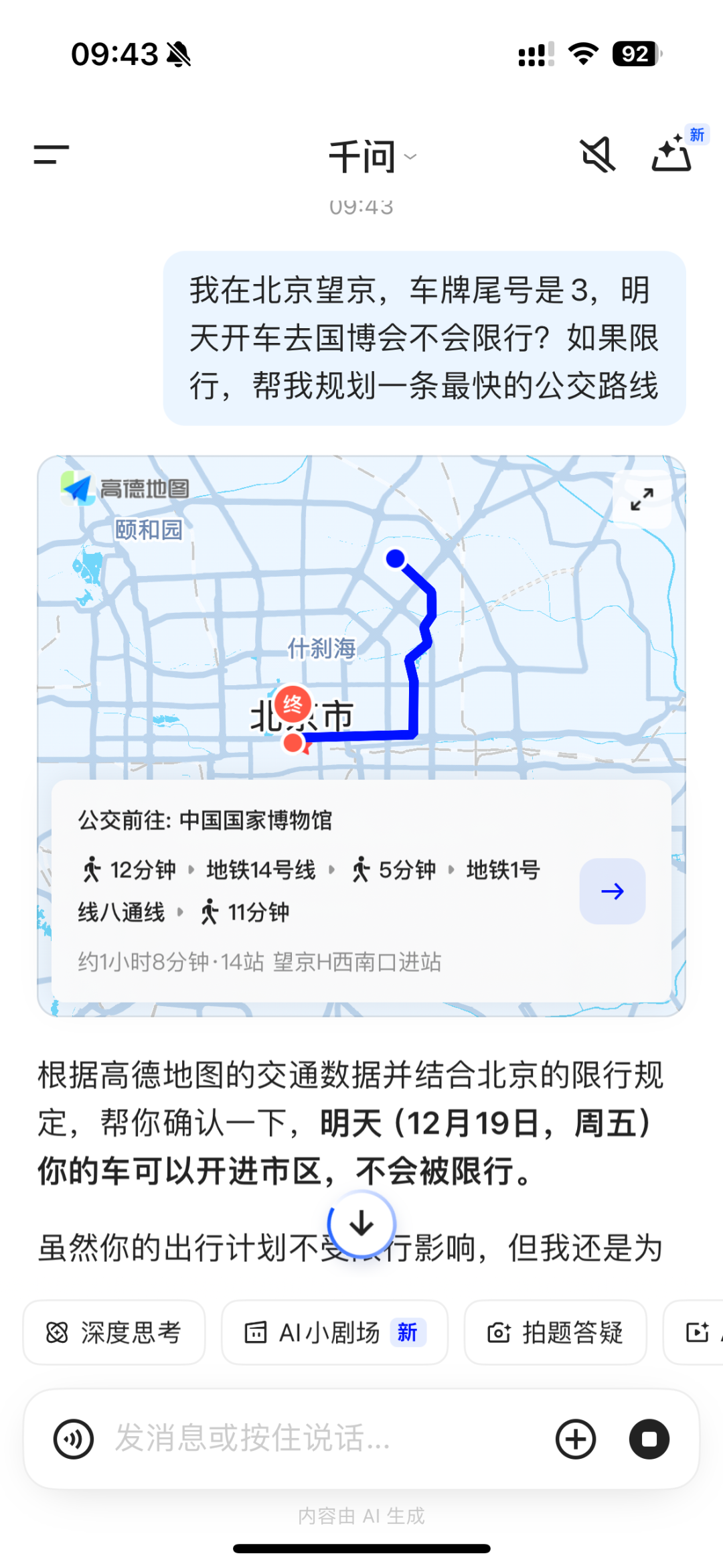
Task: Open the transit route details arrow
Action: click(x=613, y=891)
